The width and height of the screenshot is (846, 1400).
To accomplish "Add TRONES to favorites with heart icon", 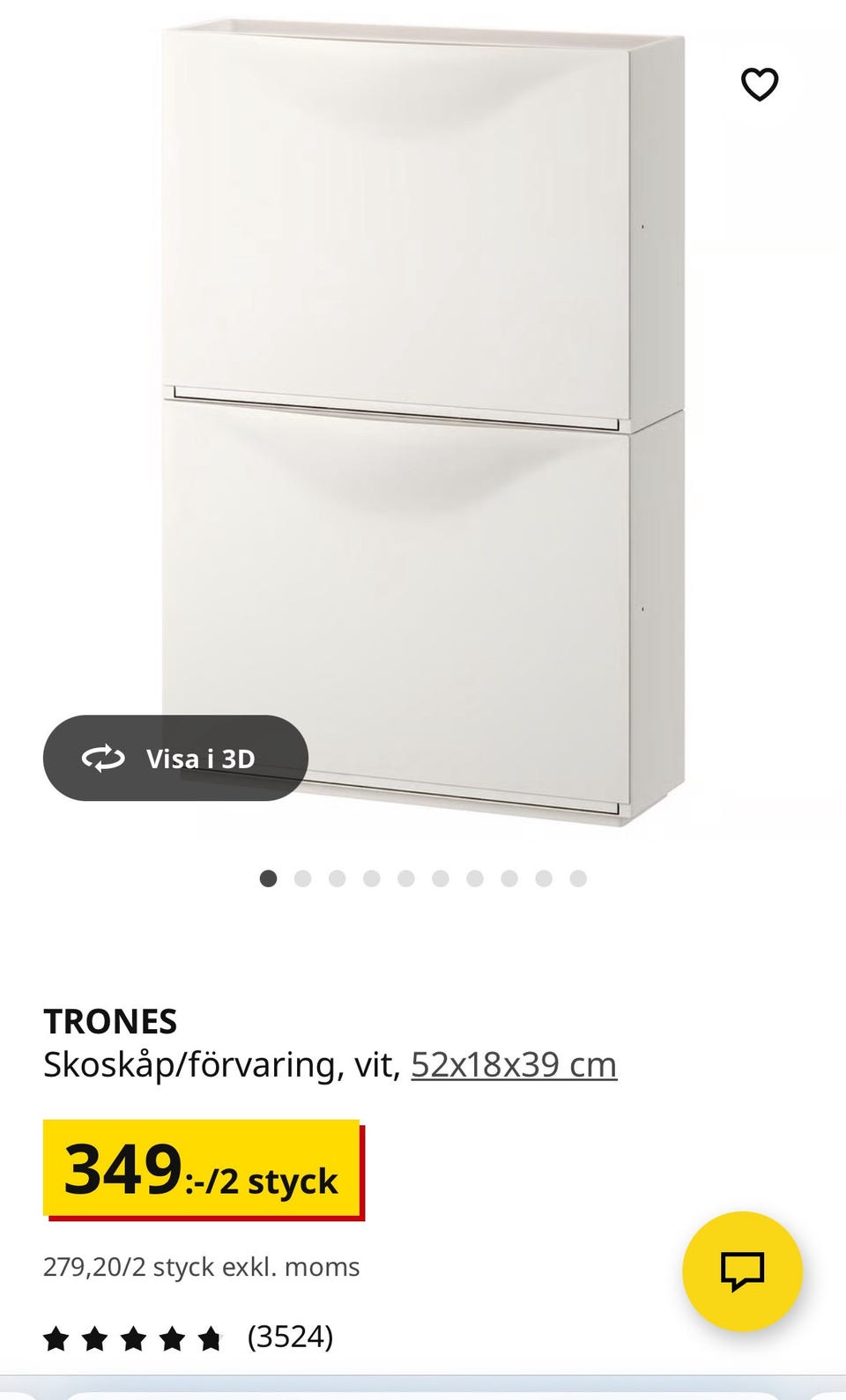I will pyautogui.click(x=759, y=85).
